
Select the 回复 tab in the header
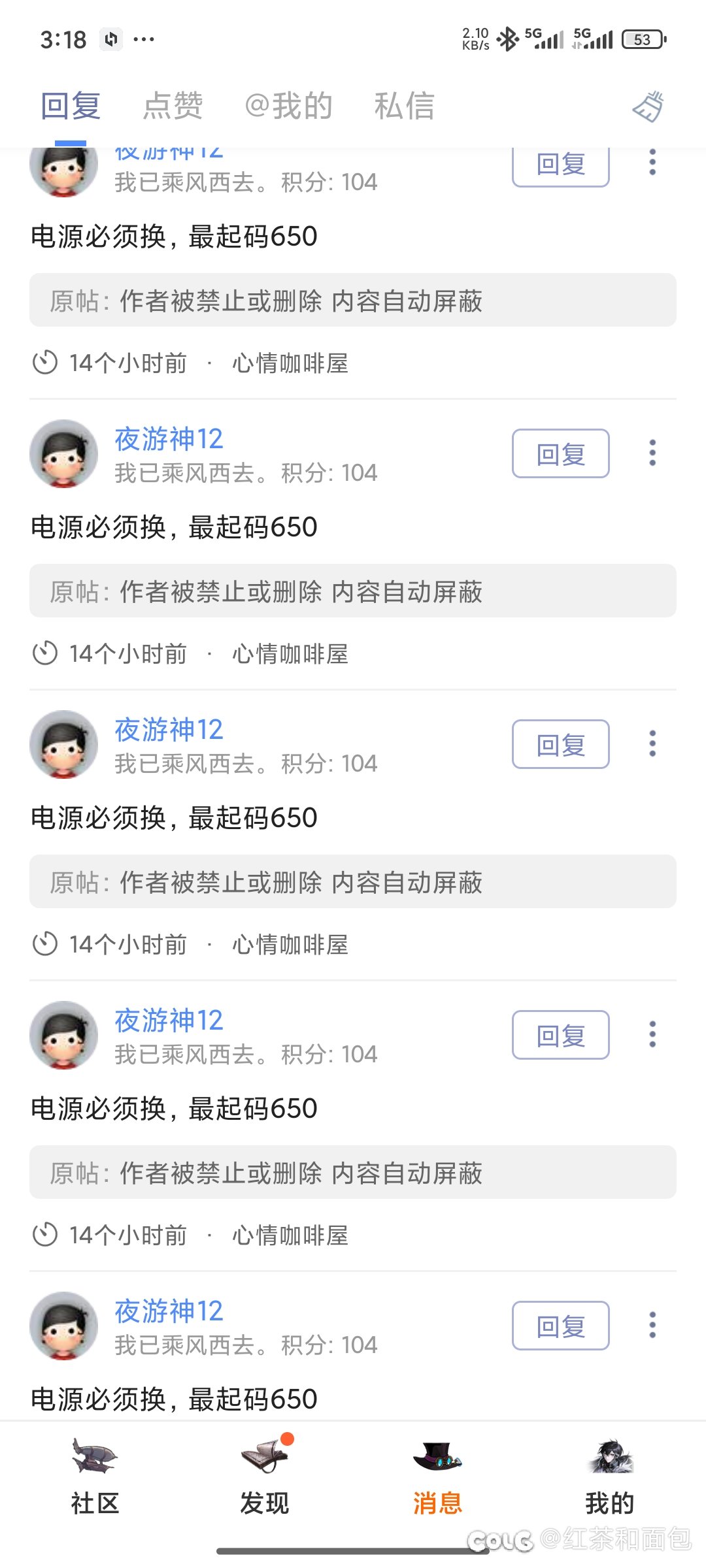tap(71, 106)
